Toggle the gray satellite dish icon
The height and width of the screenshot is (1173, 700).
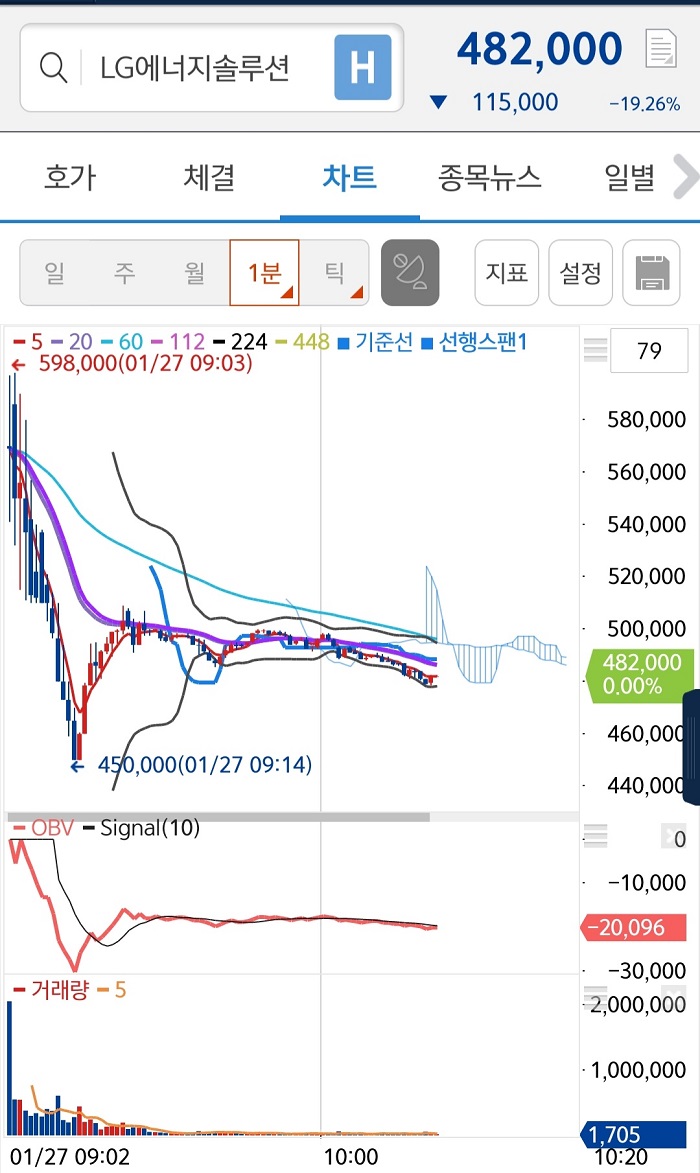pyautogui.click(x=410, y=272)
